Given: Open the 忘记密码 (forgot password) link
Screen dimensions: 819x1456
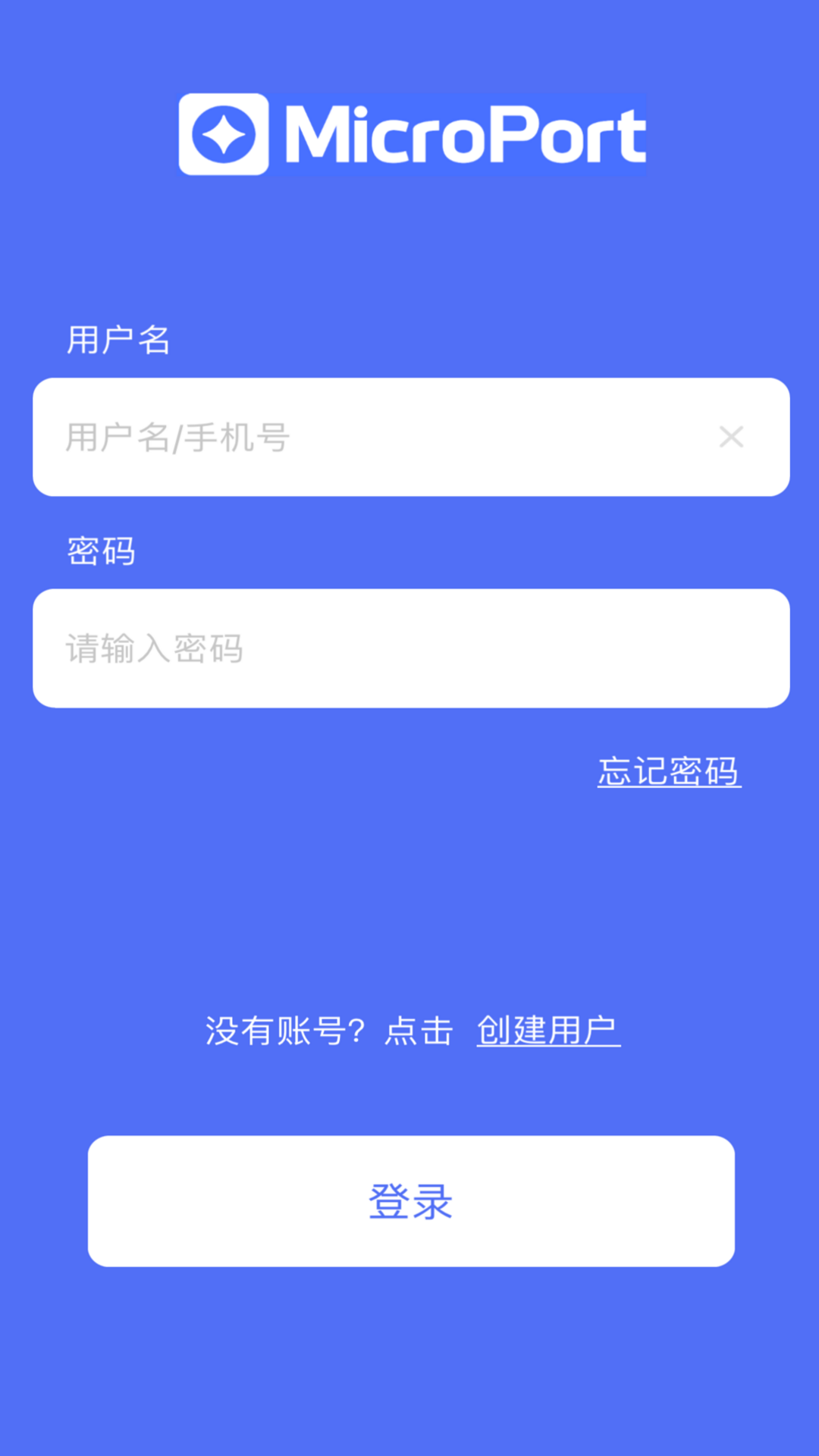Looking at the screenshot, I should [x=668, y=771].
